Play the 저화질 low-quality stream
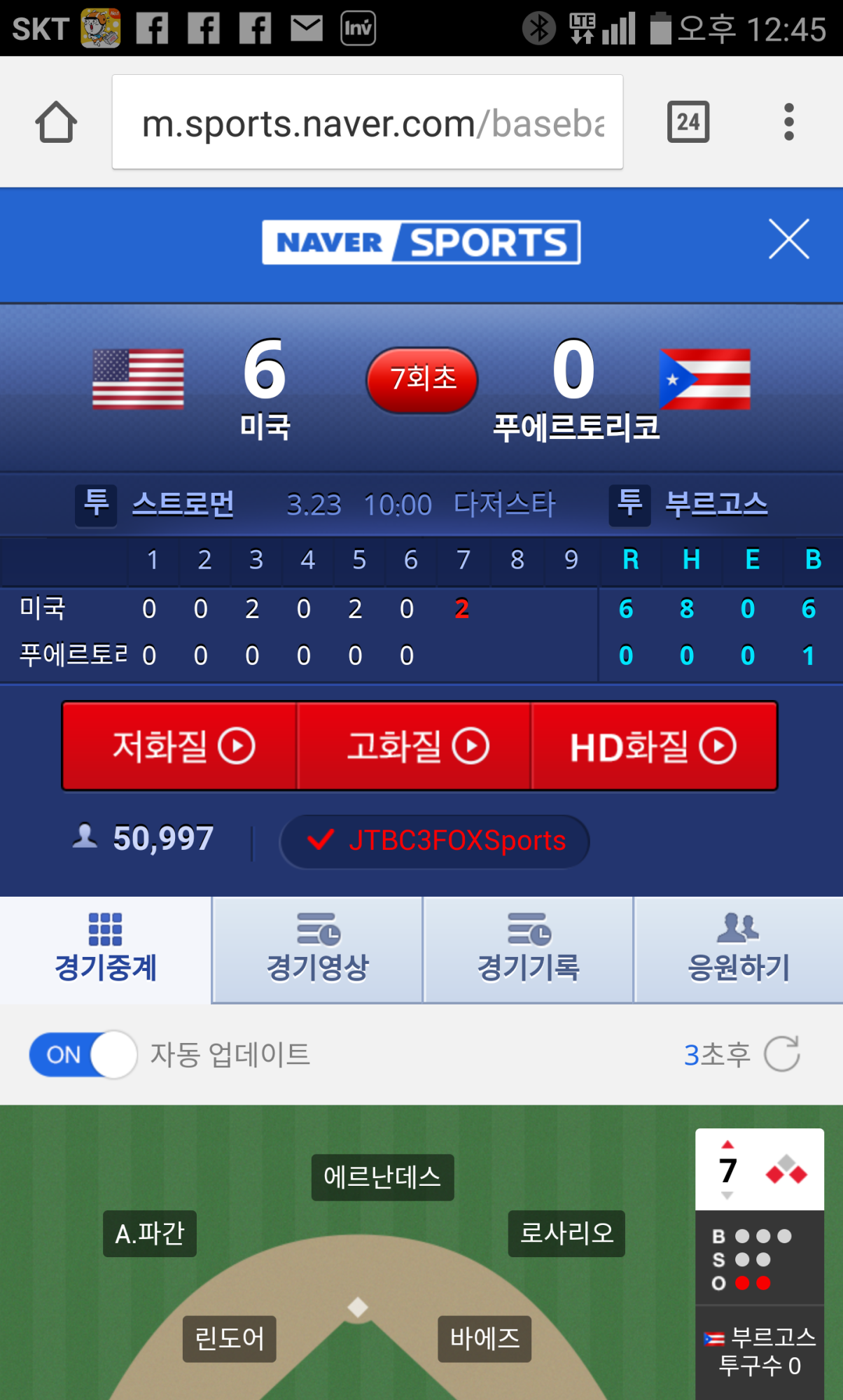This screenshot has width=843, height=1400. pos(181,746)
